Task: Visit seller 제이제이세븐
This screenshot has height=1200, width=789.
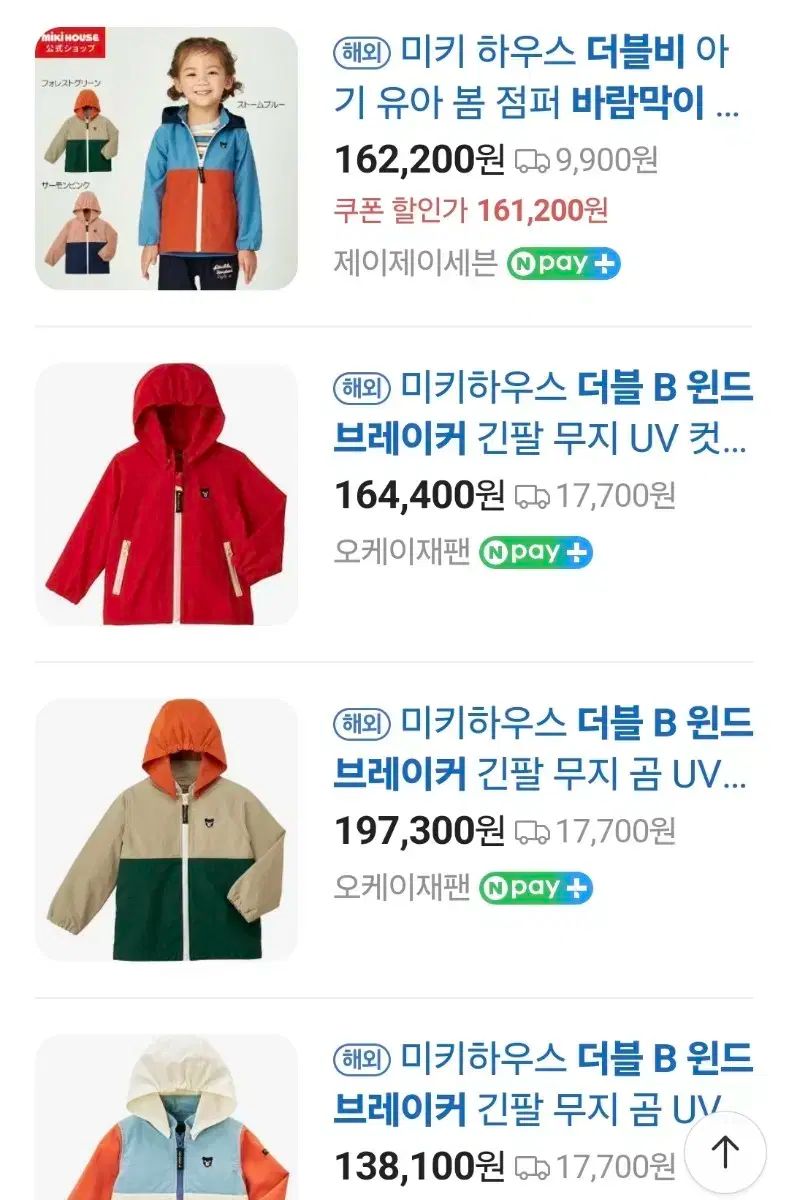Action: tap(415, 263)
